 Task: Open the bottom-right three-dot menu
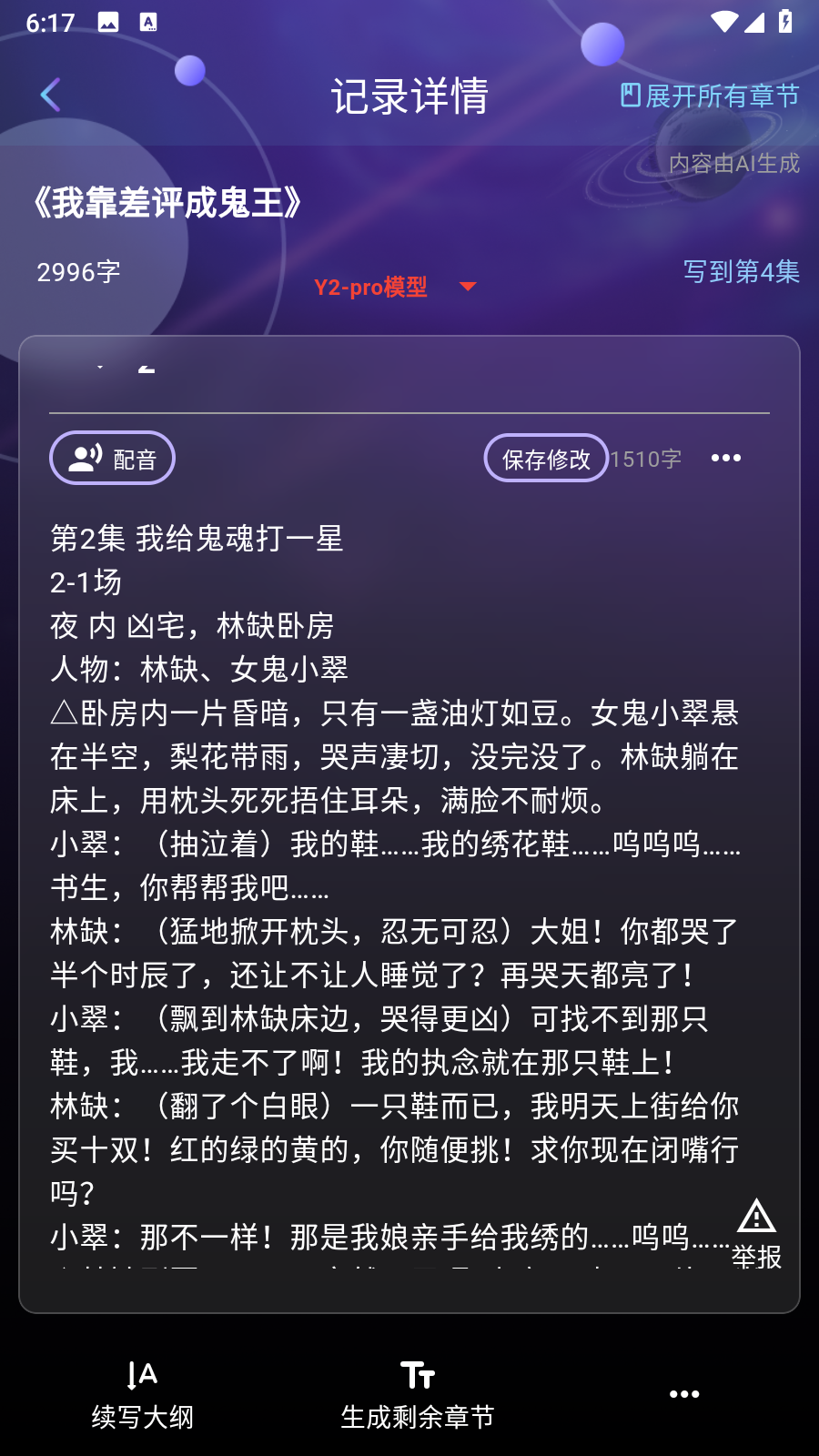[x=684, y=1393]
